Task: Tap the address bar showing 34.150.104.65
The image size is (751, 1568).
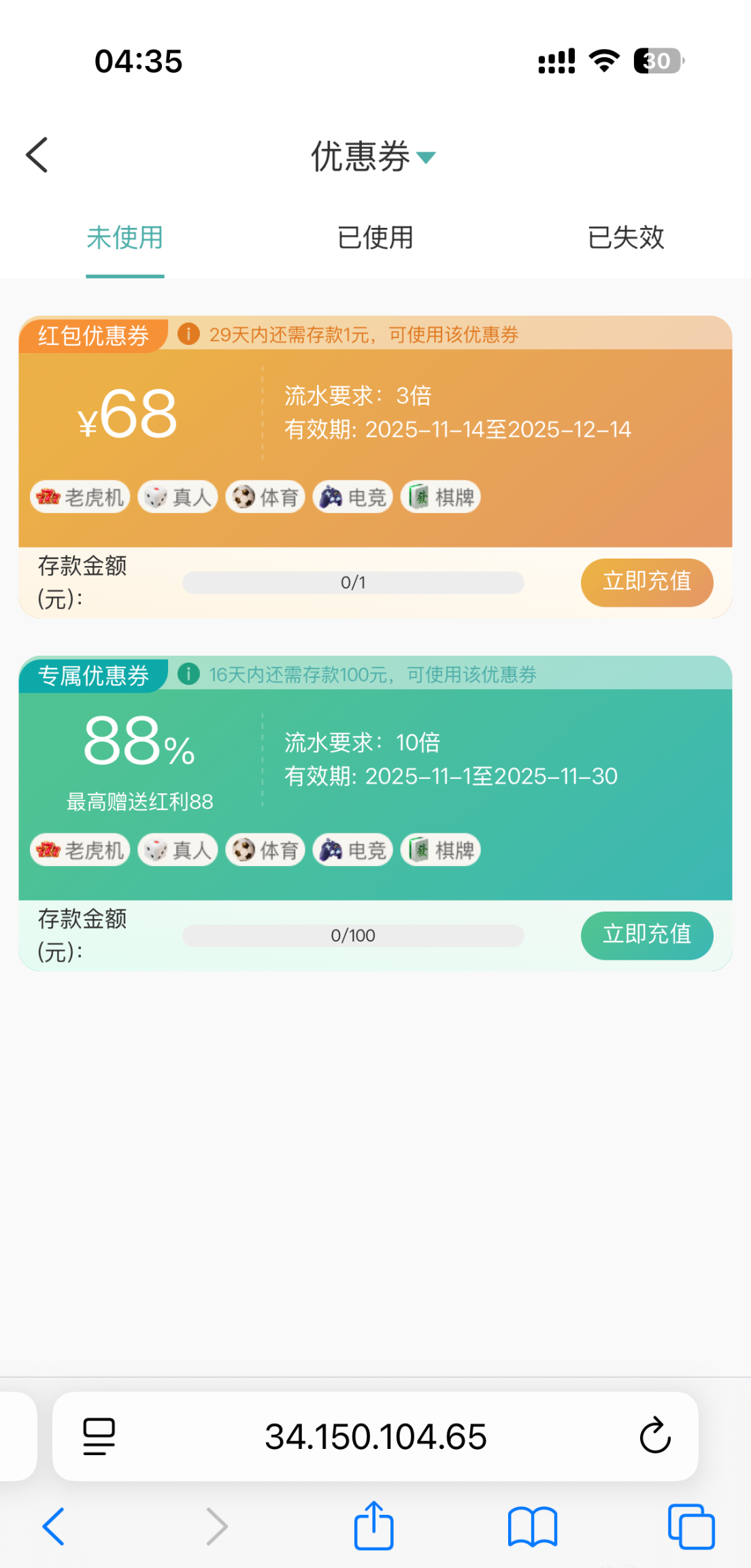Action: click(375, 1436)
